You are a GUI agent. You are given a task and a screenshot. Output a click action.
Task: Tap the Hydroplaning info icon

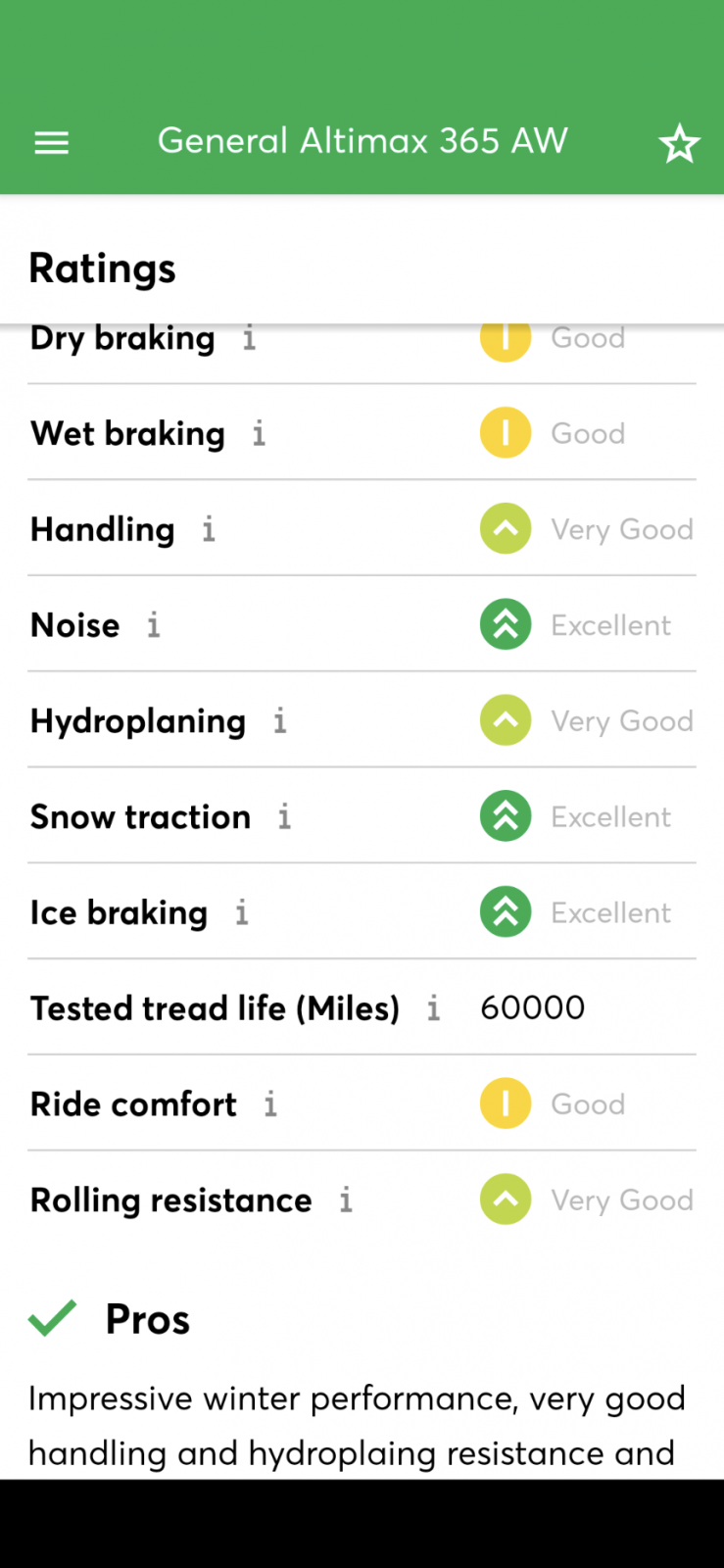click(280, 721)
